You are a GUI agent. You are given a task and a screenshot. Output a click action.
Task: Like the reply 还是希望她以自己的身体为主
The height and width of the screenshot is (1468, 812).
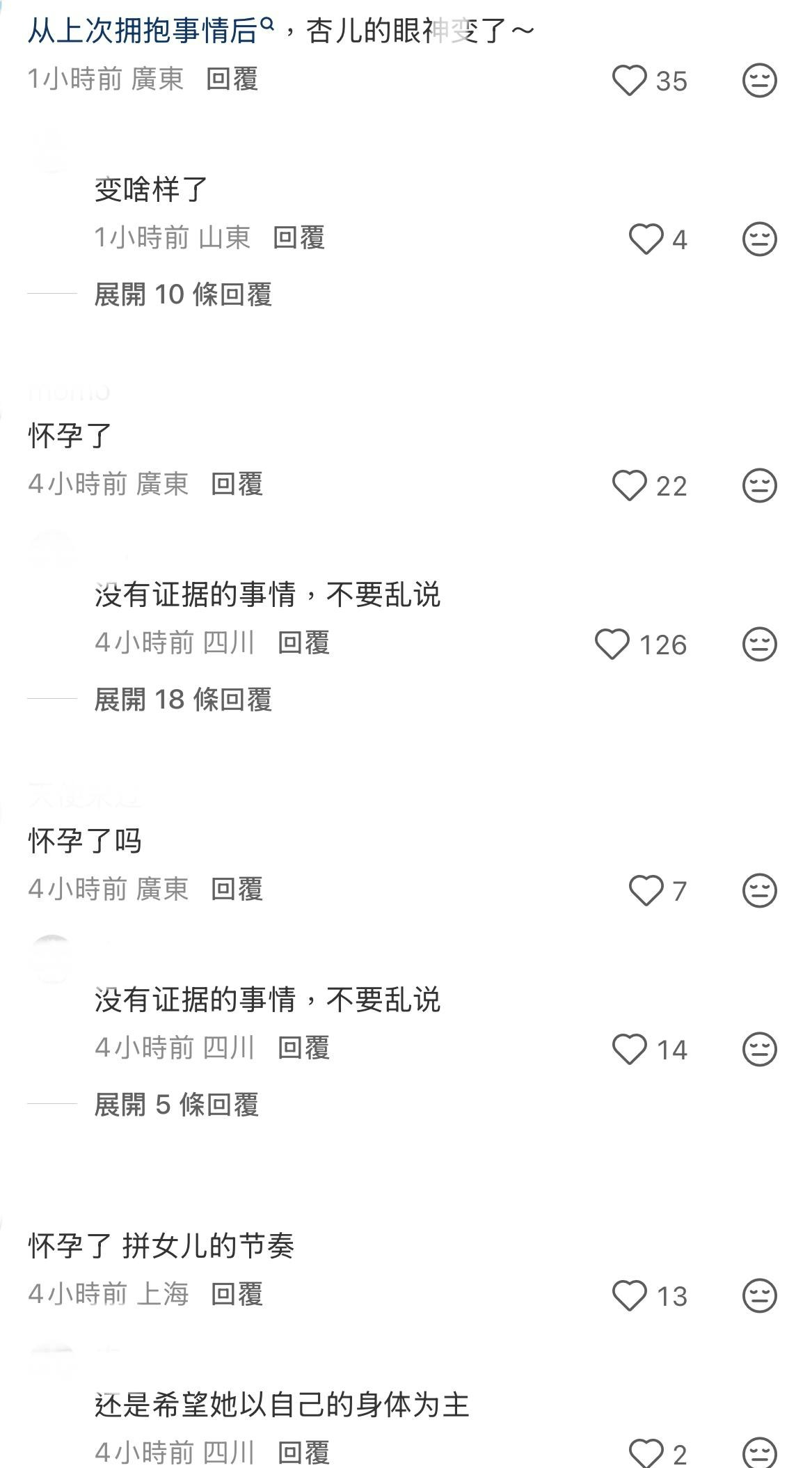[x=646, y=1453]
